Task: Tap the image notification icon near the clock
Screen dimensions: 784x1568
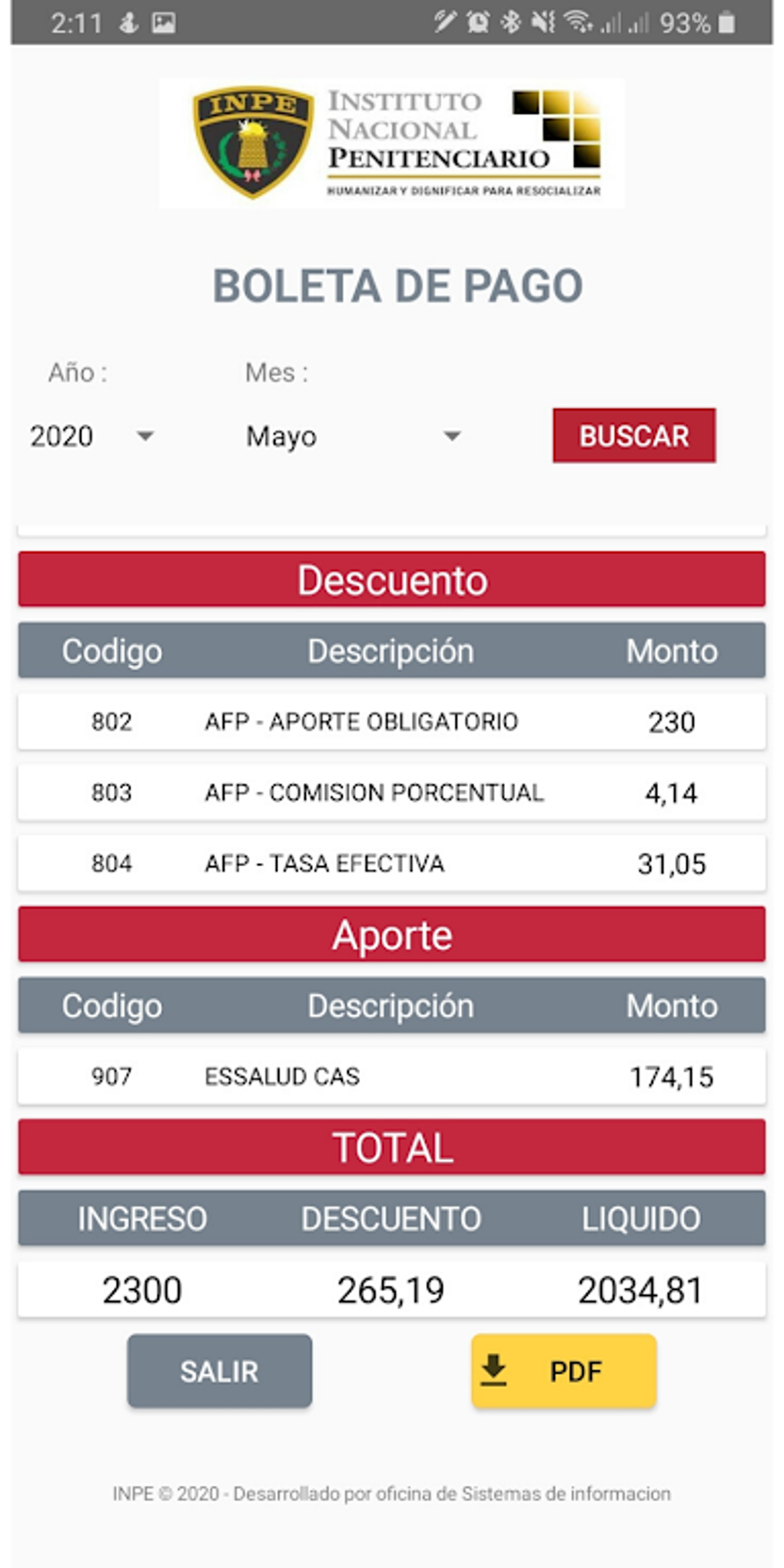Action: point(162,22)
